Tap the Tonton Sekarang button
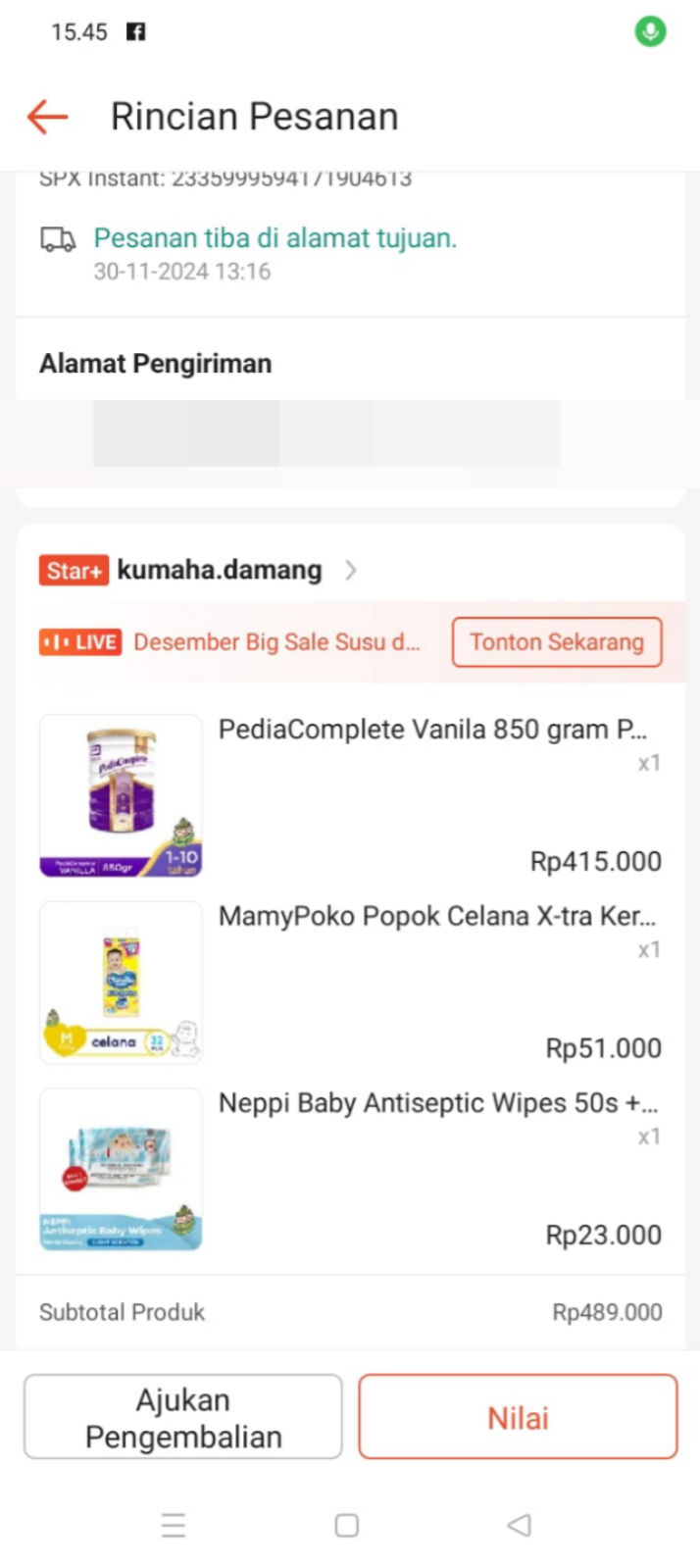 [556, 642]
